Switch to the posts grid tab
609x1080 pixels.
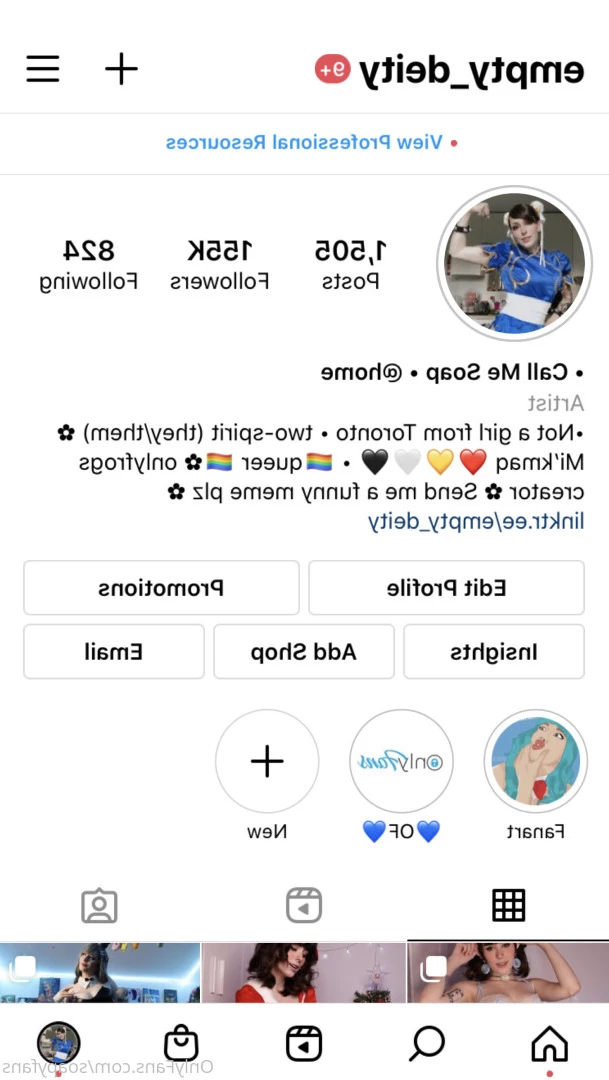pyautogui.click(x=508, y=906)
